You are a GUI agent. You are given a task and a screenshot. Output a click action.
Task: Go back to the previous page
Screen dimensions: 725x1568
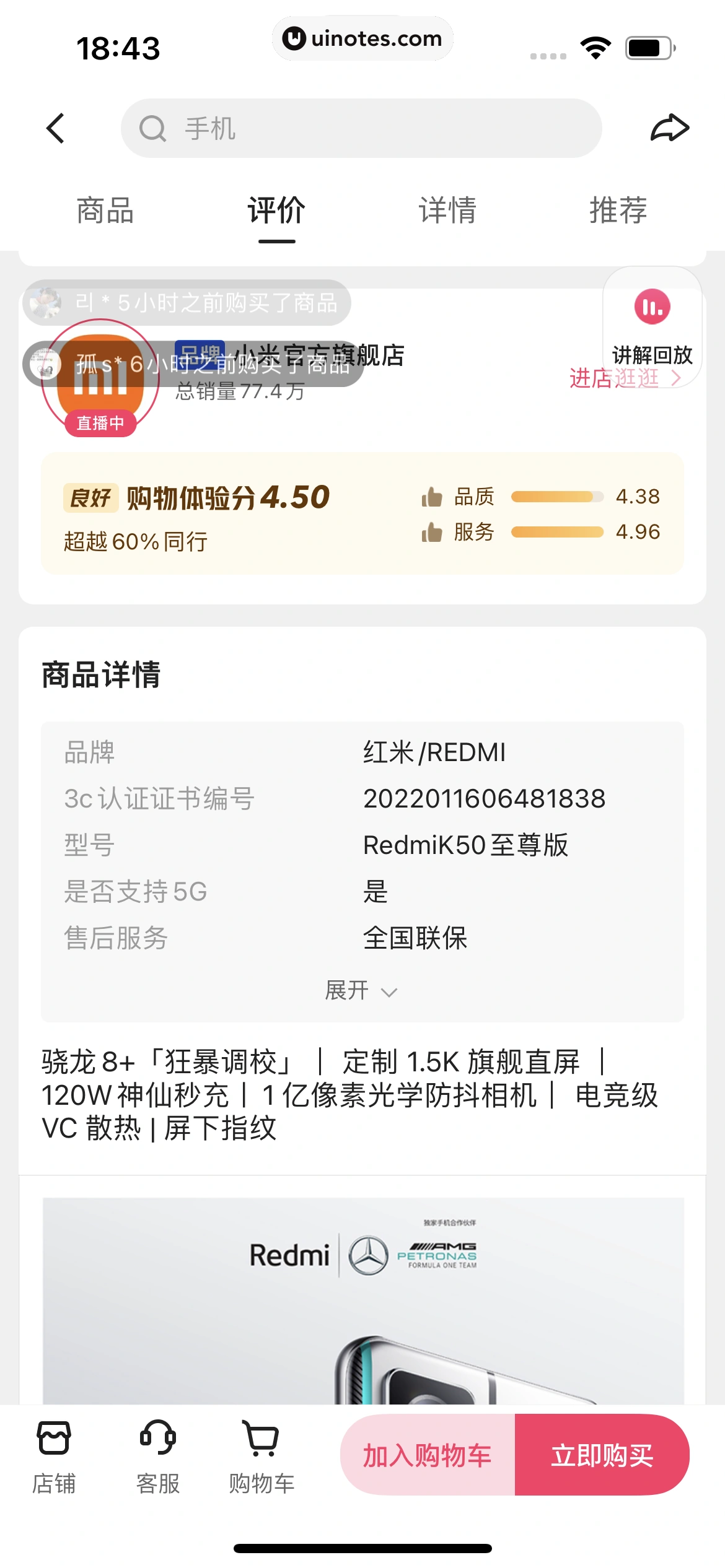pyautogui.click(x=56, y=128)
